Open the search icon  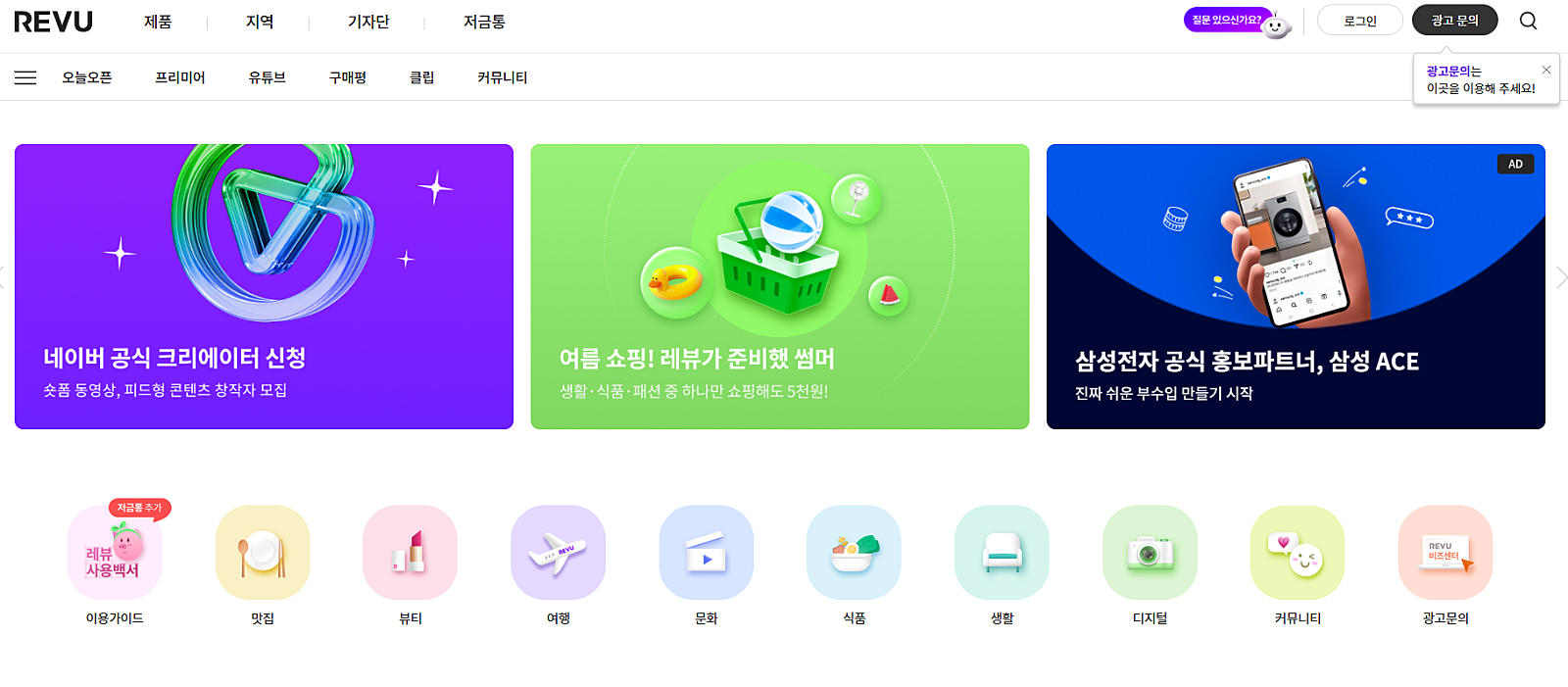[x=1528, y=21]
